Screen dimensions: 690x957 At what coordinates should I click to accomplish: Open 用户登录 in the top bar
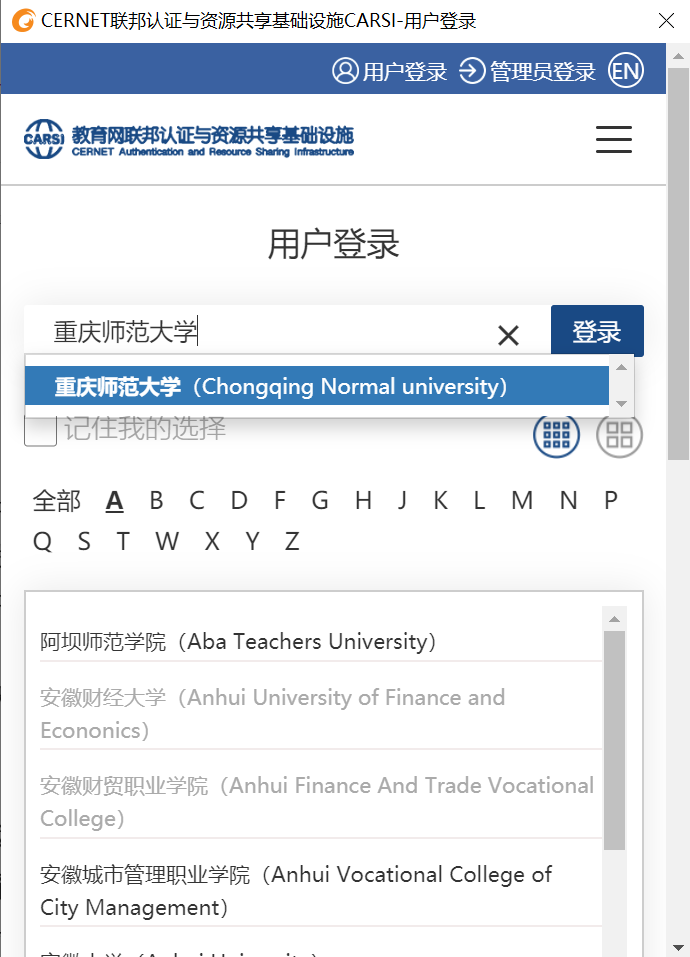click(x=390, y=71)
